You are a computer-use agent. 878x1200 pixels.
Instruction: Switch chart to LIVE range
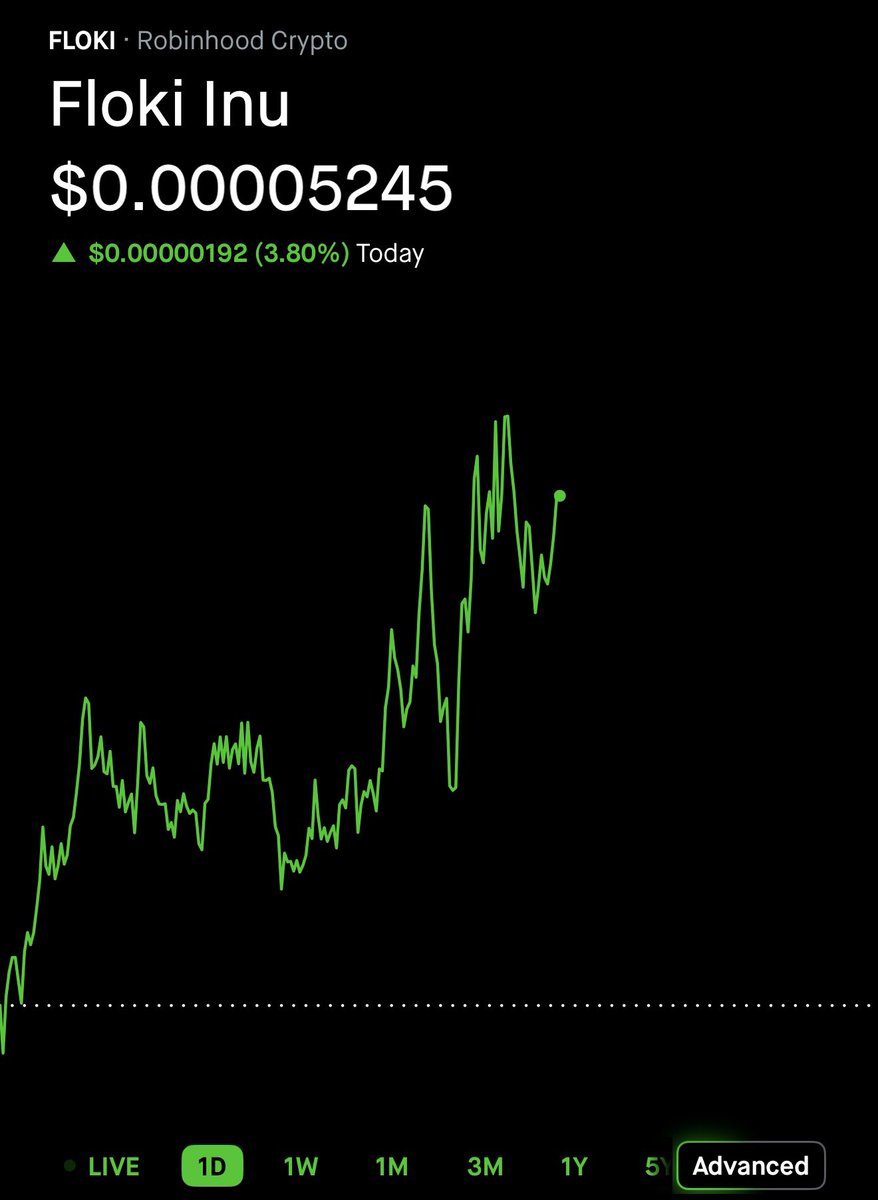112,1166
